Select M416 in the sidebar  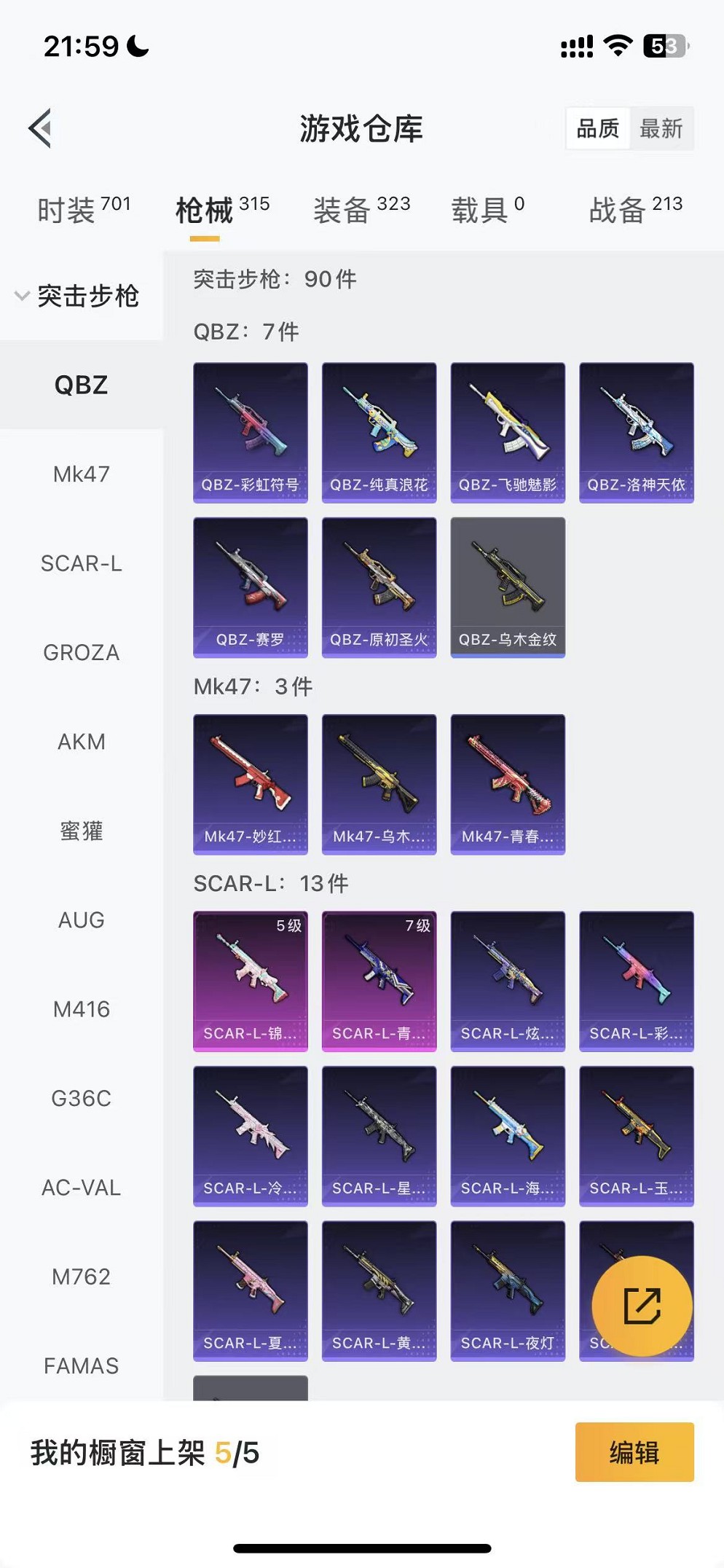[81, 1009]
